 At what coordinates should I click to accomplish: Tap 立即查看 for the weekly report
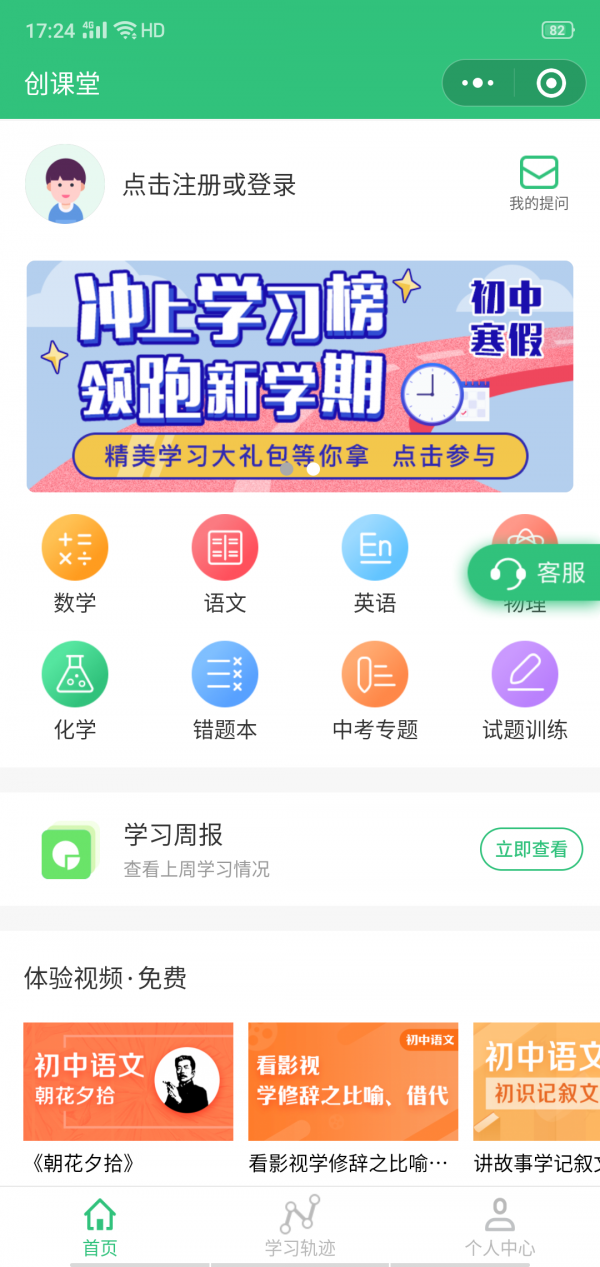tap(531, 849)
